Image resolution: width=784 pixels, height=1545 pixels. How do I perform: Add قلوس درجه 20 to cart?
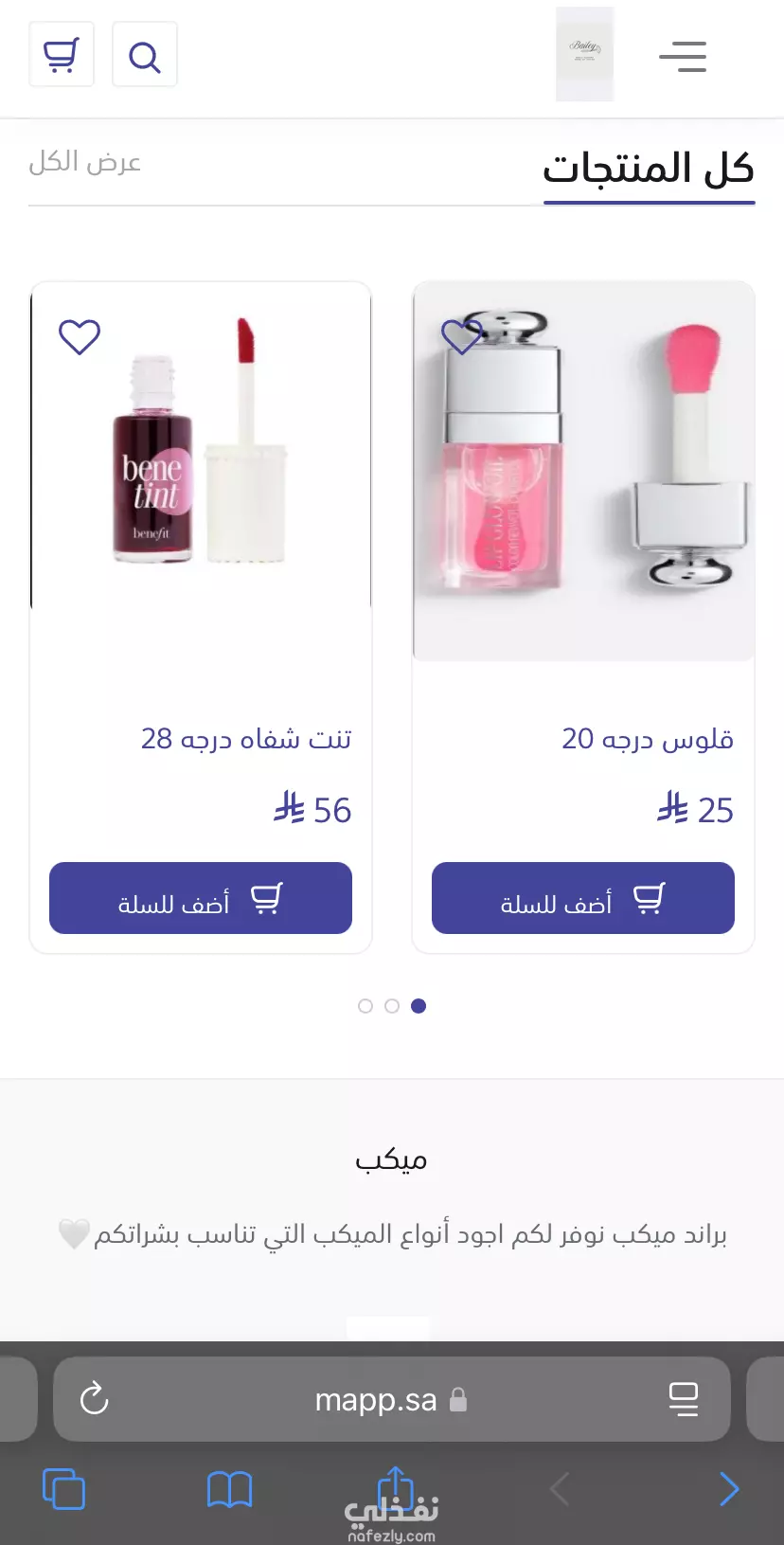[583, 898]
